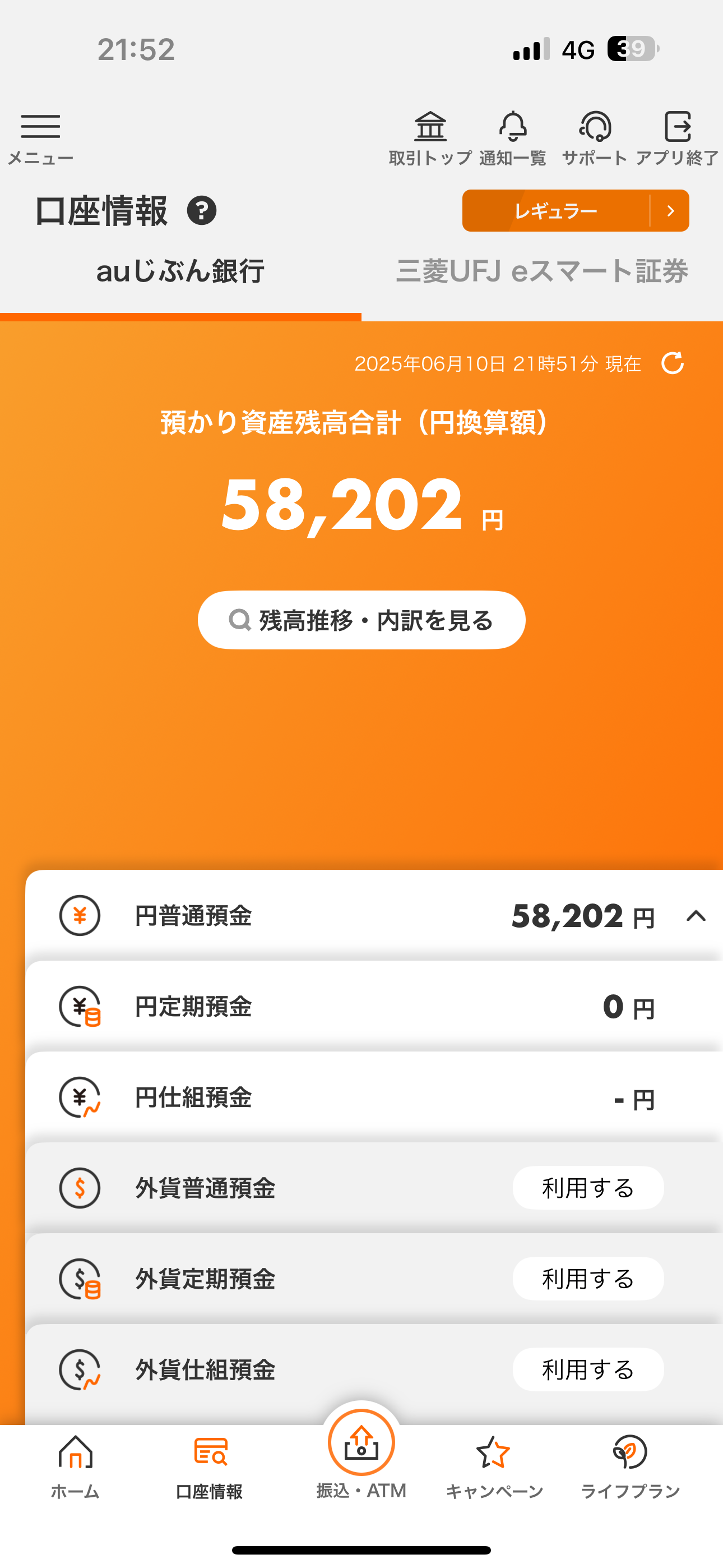Go to 取引トップ

pyautogui.click(x=430, y=137)
